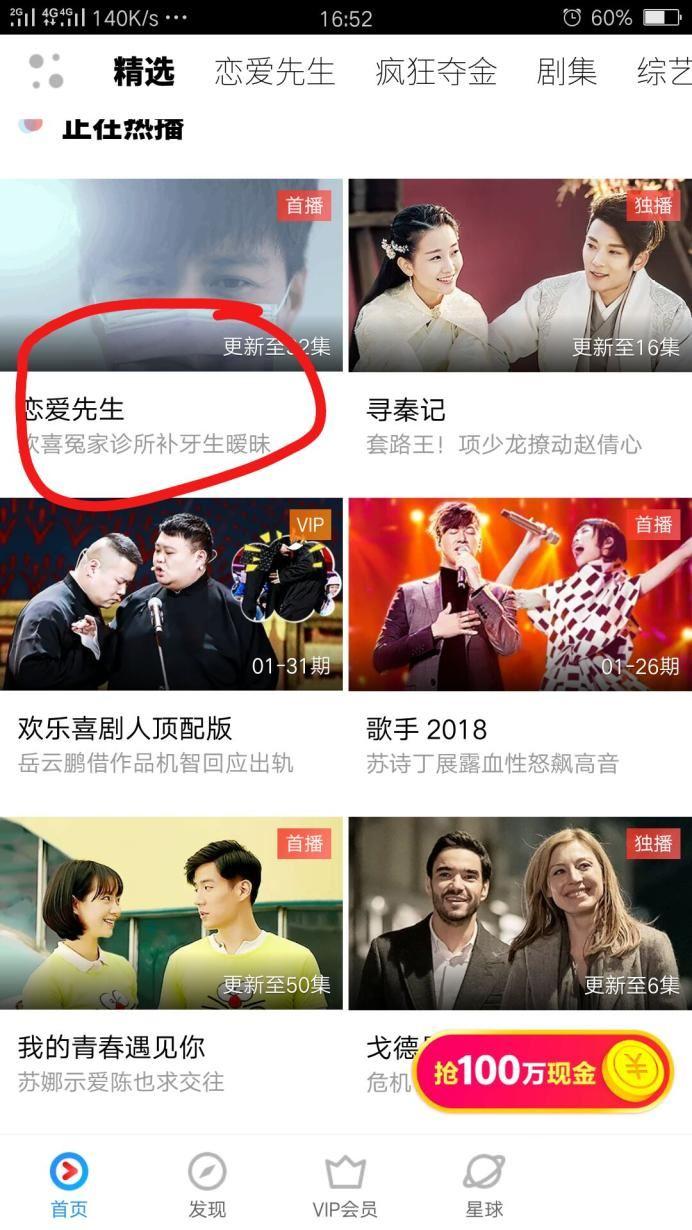
Task: Open the dots menu icon at top left
Action: tap(46, 70)
